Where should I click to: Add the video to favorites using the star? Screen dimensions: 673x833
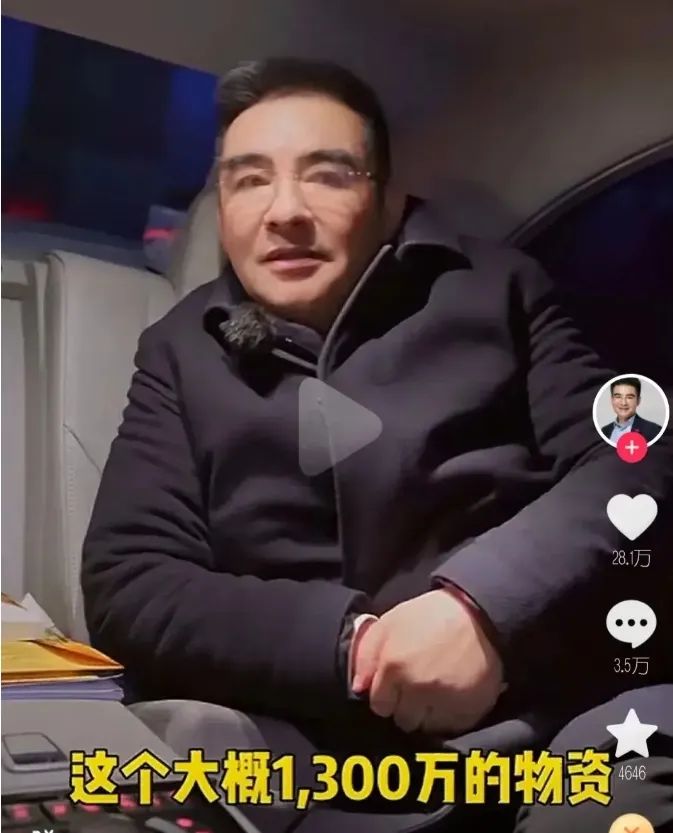[x=631, y=735]
